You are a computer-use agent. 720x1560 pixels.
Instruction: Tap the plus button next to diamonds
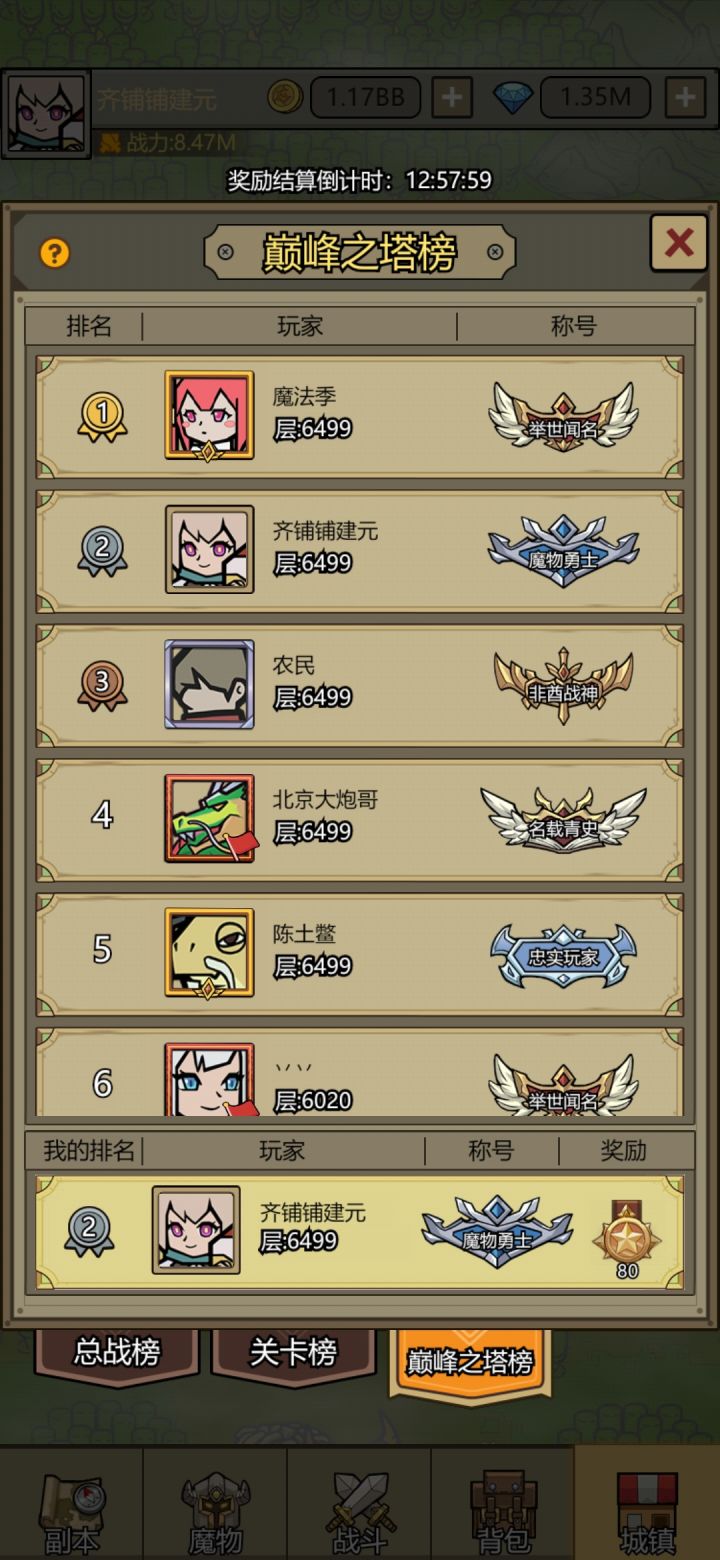pyautogui.click(x=684, y=96)
